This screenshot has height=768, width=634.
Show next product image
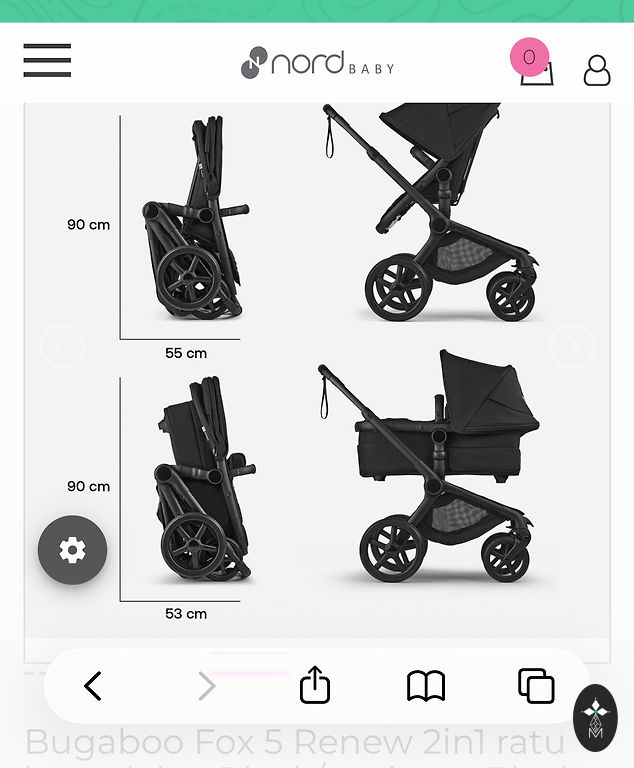click(572, 347)
